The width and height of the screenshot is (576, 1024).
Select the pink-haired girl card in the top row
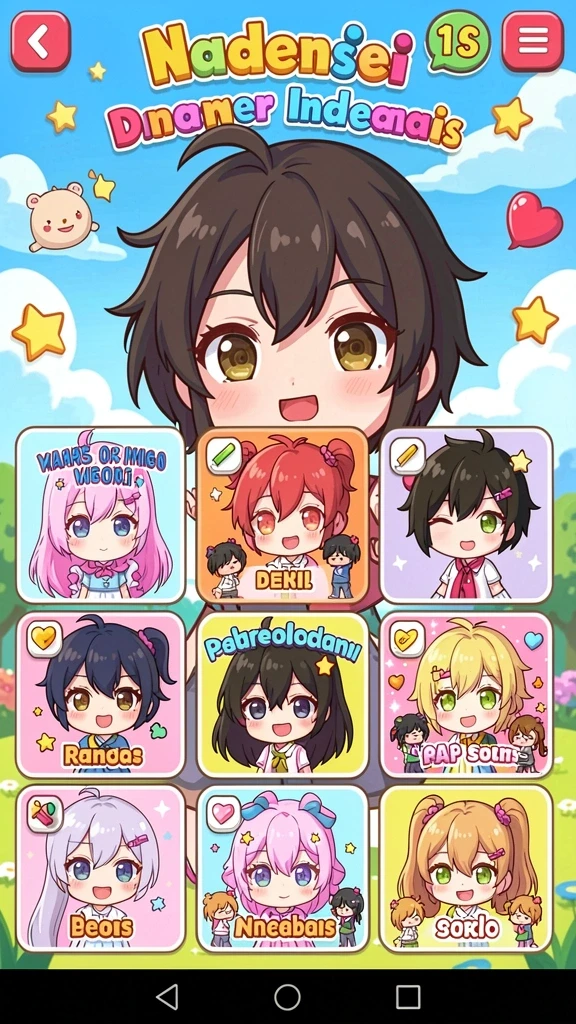(101, 515)
